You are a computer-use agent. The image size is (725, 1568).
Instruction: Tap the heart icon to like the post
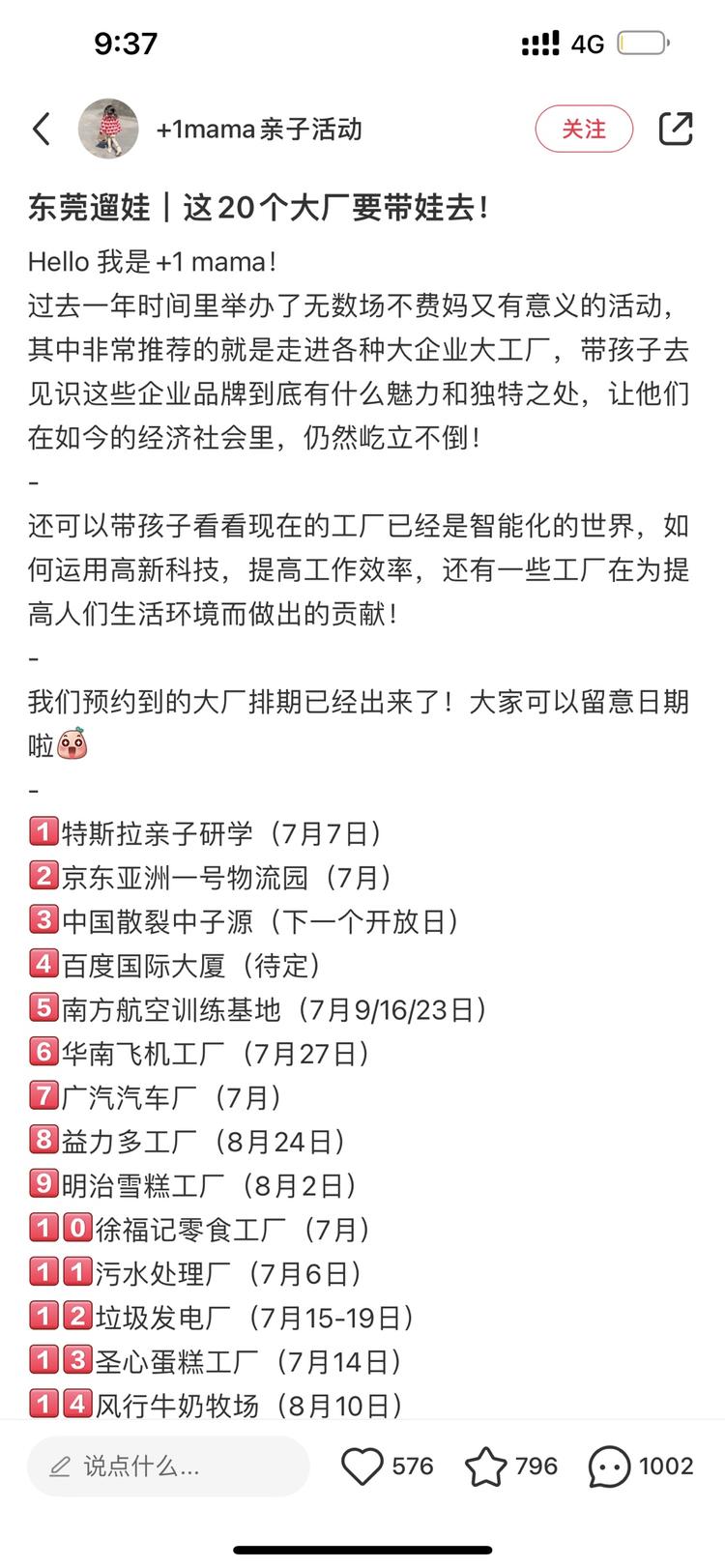pyautogui.click(x=365, y=1466)
